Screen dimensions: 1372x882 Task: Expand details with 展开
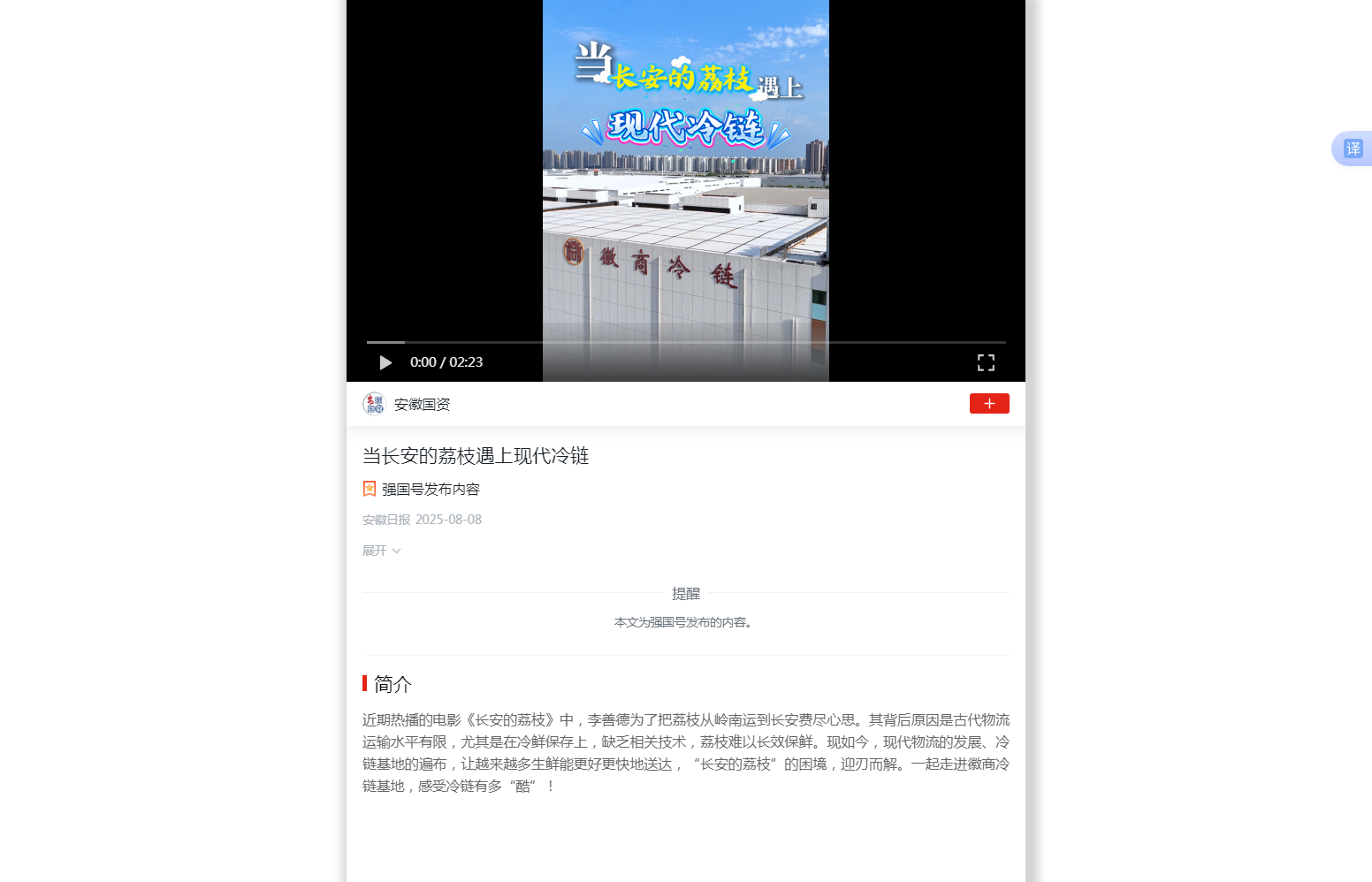[x=381, y=551]
